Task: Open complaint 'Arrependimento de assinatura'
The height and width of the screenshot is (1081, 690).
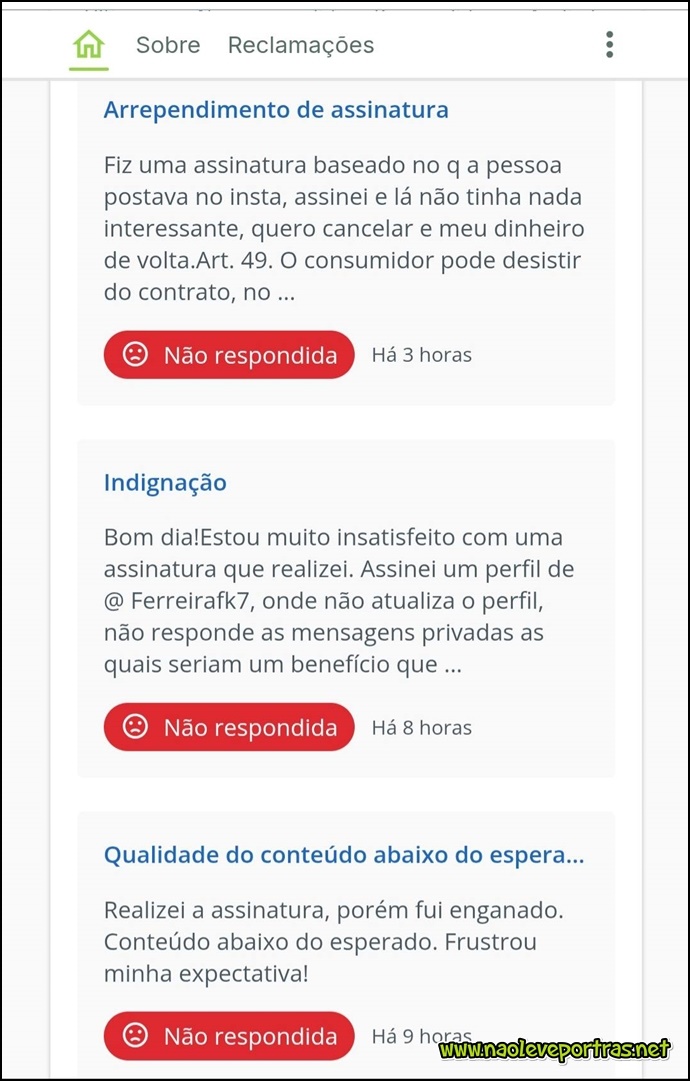Action: [276, 110]
